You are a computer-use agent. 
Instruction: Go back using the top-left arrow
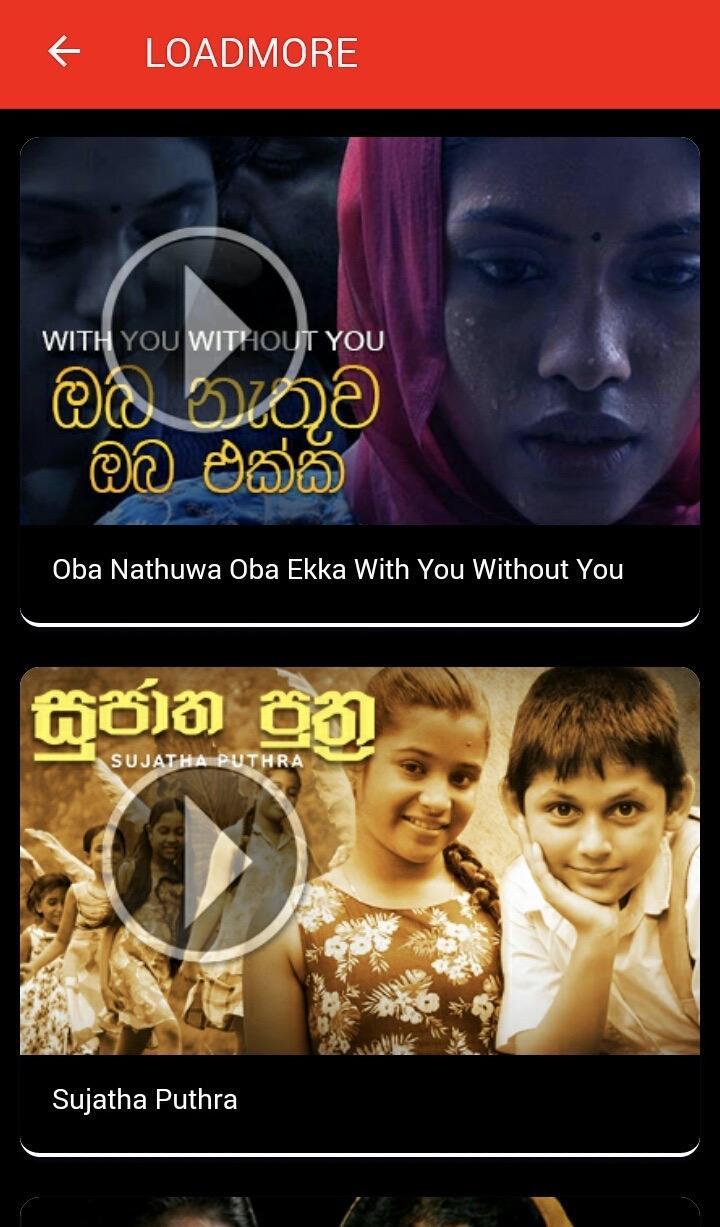pos(64,52)
